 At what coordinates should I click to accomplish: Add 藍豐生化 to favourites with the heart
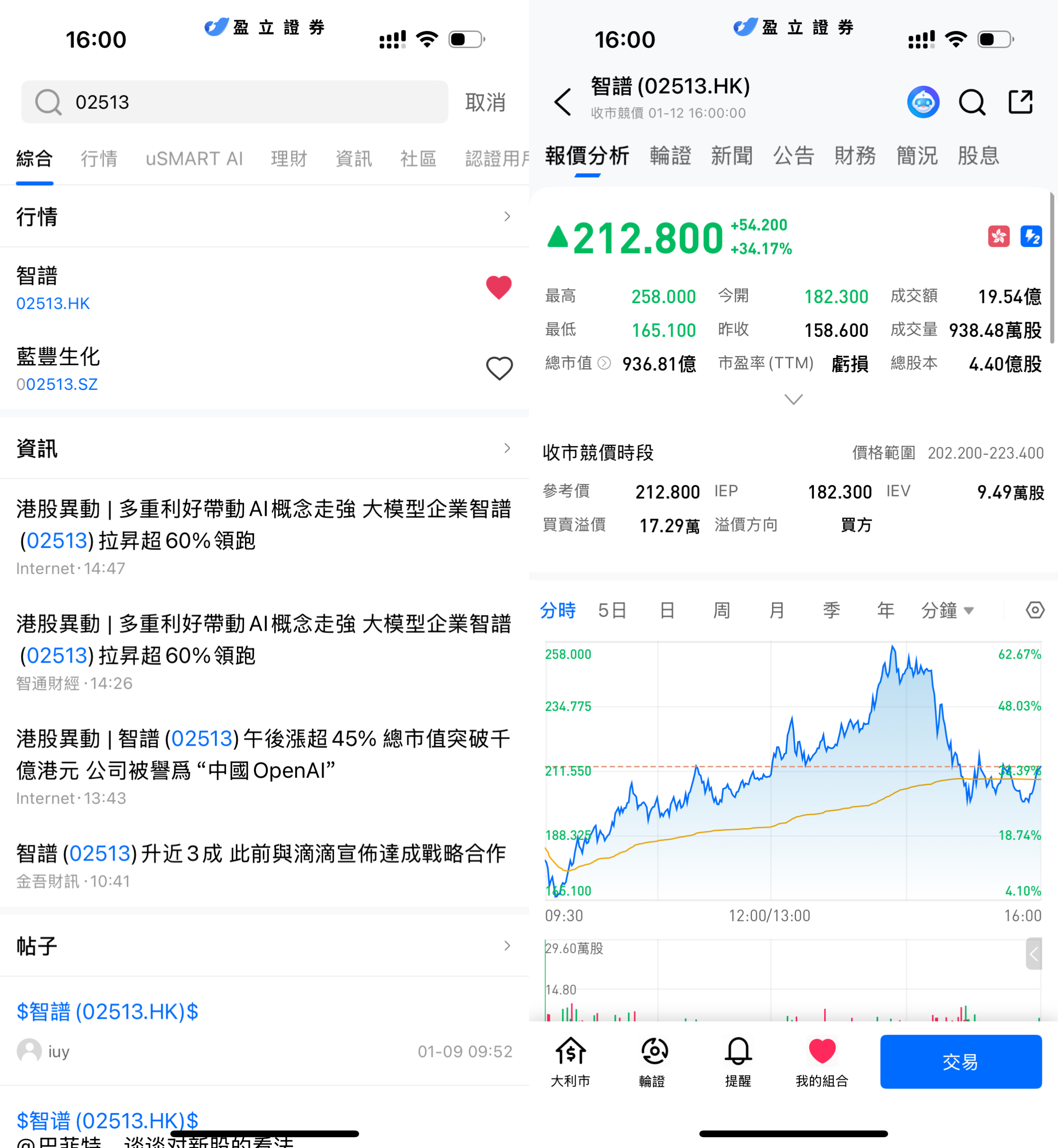(x=498, y=369)
